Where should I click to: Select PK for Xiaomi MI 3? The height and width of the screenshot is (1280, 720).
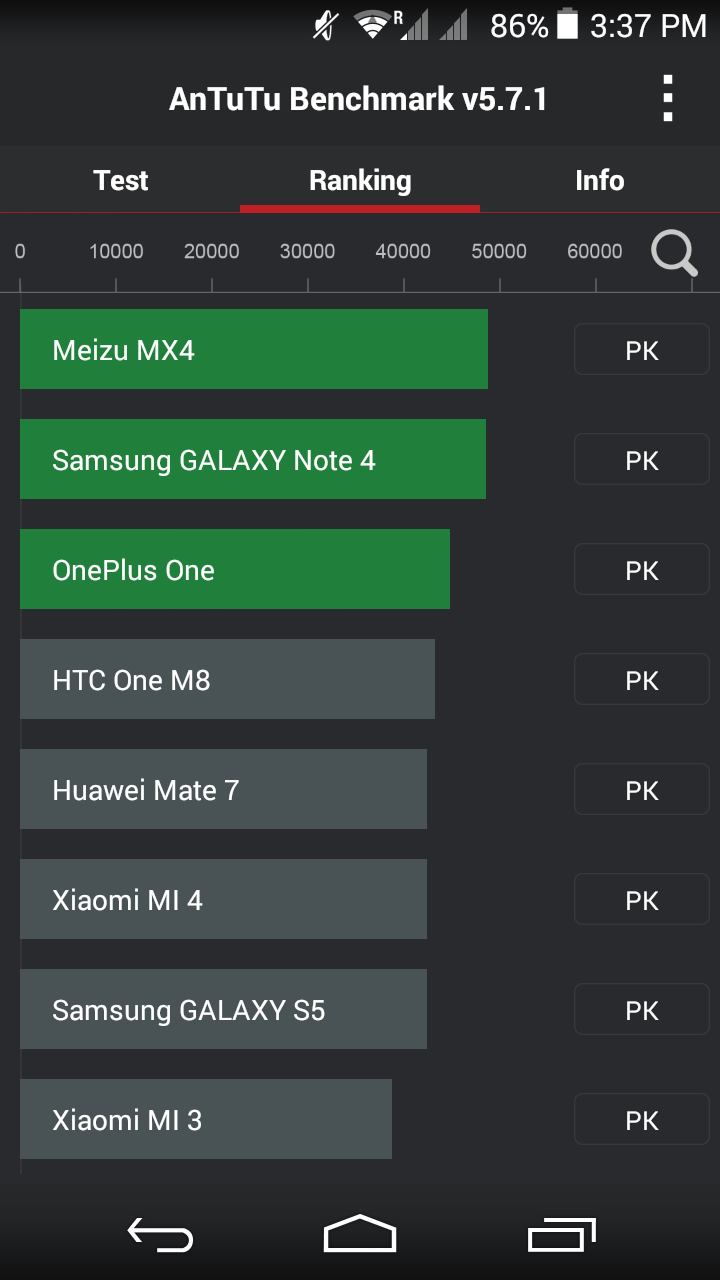(x=641, y=1120)
